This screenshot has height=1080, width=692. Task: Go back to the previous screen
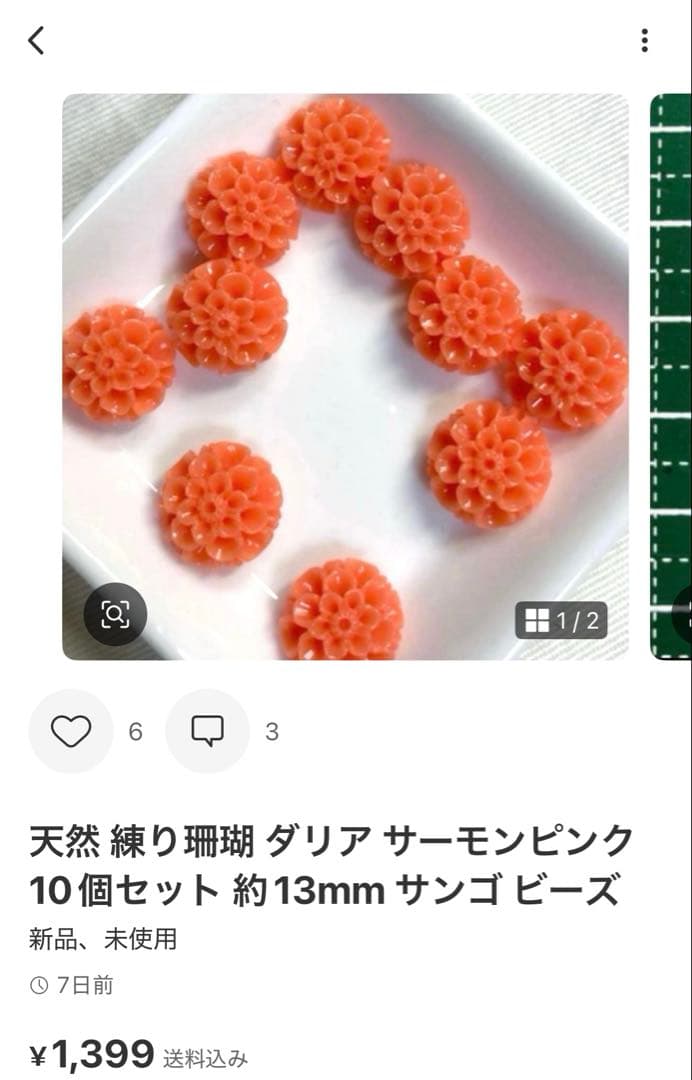coord(36,41)
